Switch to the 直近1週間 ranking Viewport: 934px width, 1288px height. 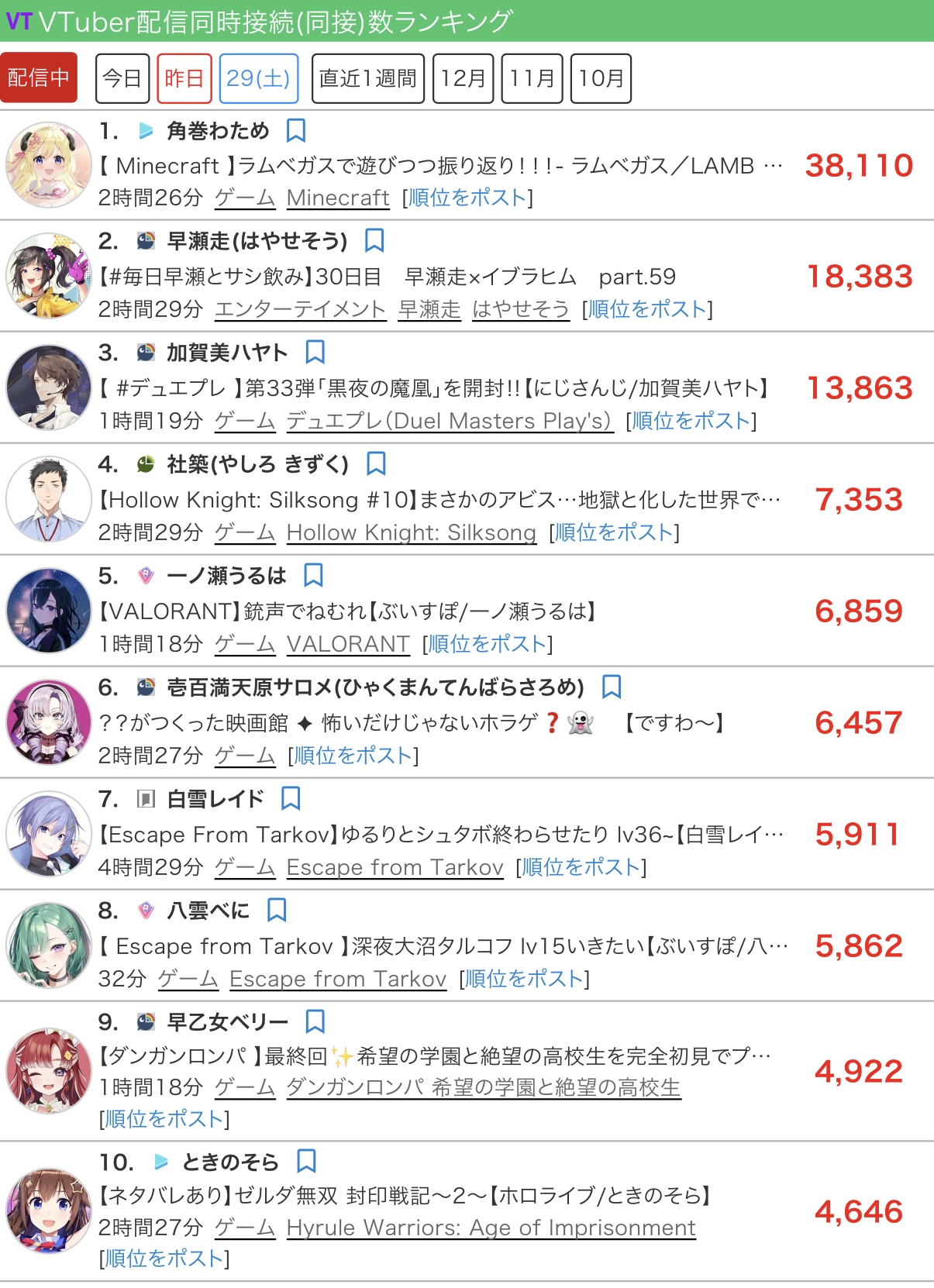coord(368,78)
